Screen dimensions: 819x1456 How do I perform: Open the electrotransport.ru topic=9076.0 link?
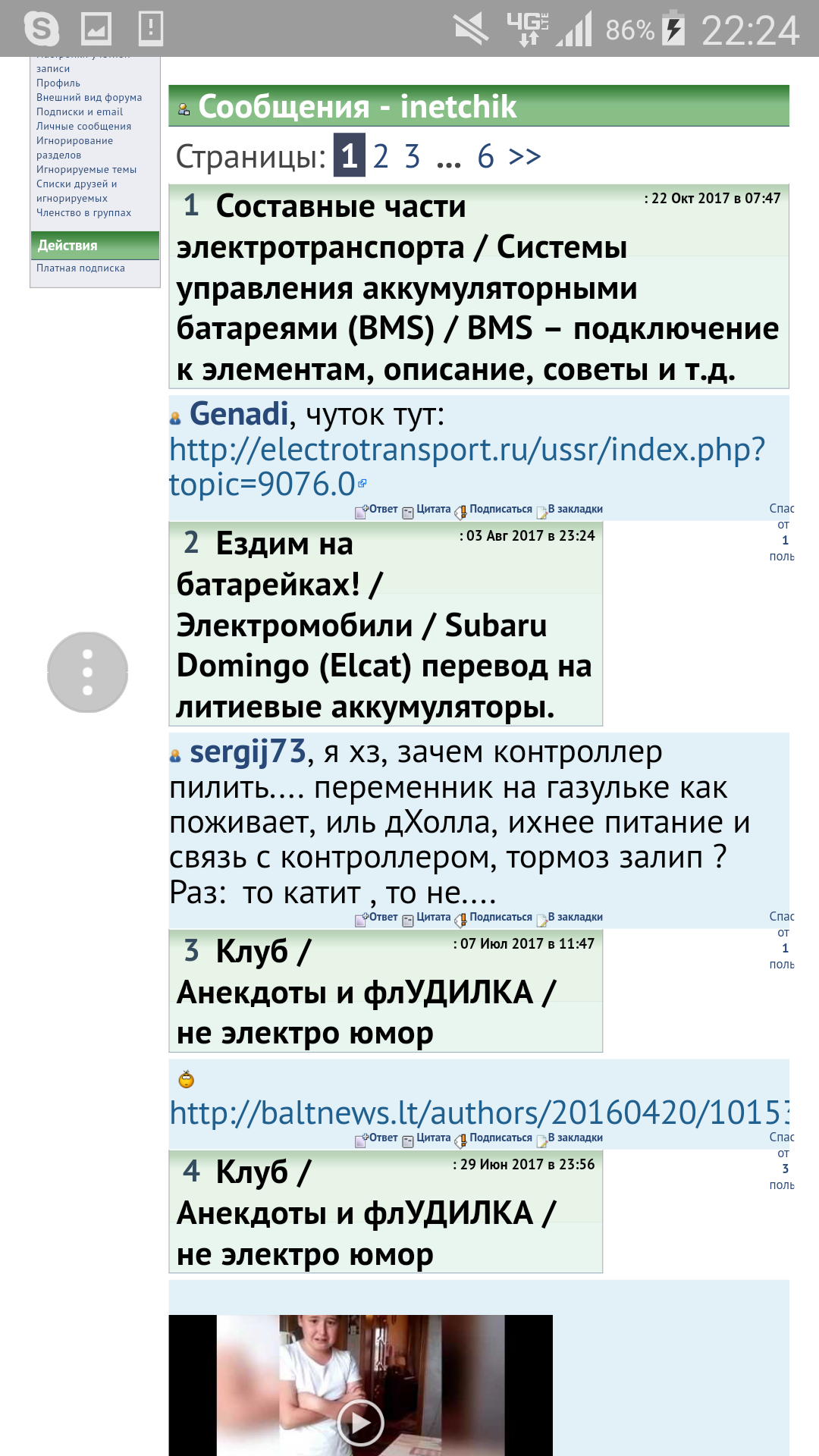tap(466, 466)
